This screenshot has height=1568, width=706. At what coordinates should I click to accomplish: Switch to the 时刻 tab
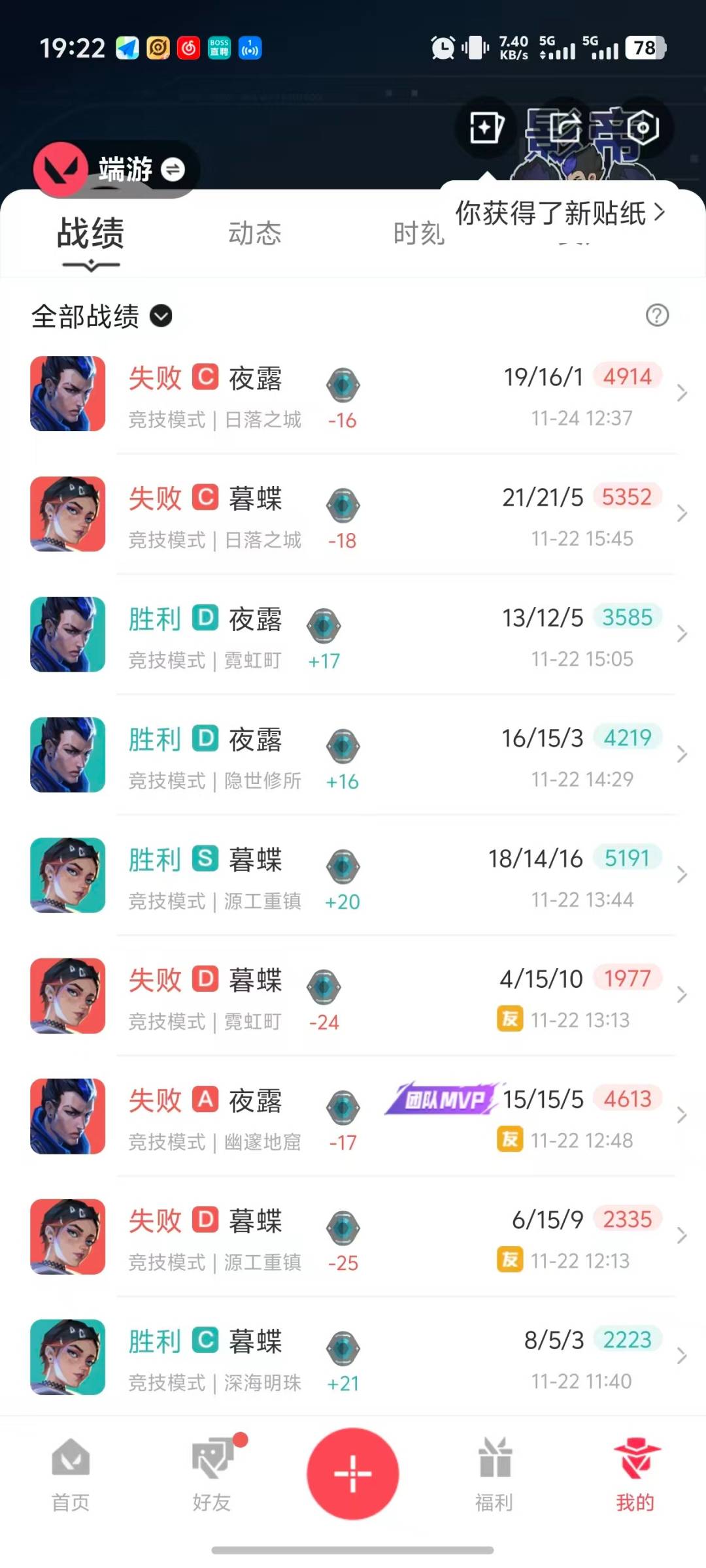(x=418, y=233)
